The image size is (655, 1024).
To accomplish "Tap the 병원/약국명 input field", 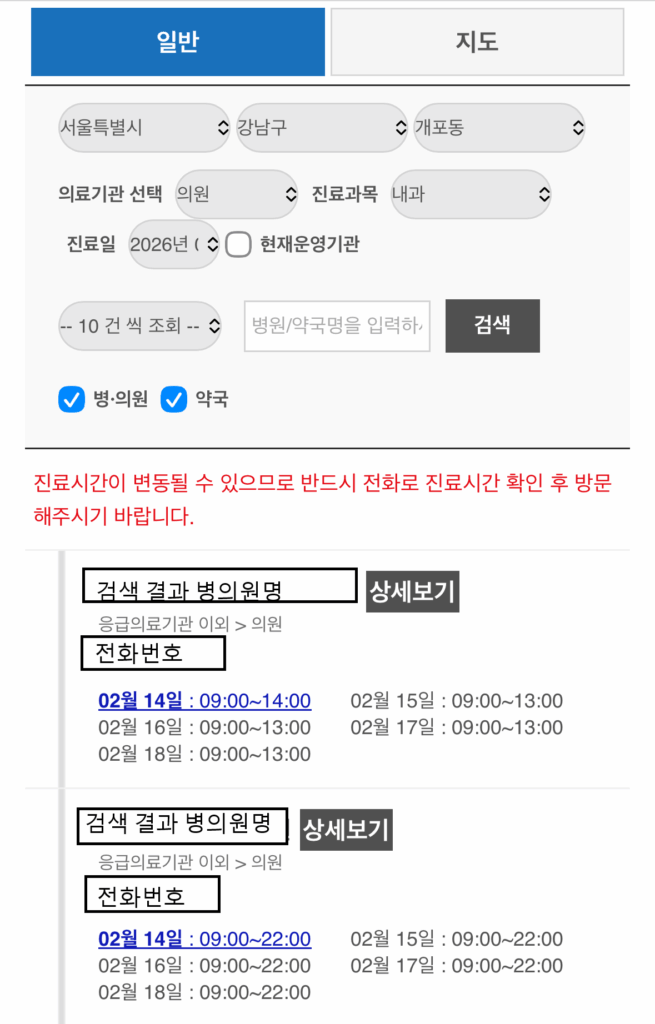I will point(337,326).
